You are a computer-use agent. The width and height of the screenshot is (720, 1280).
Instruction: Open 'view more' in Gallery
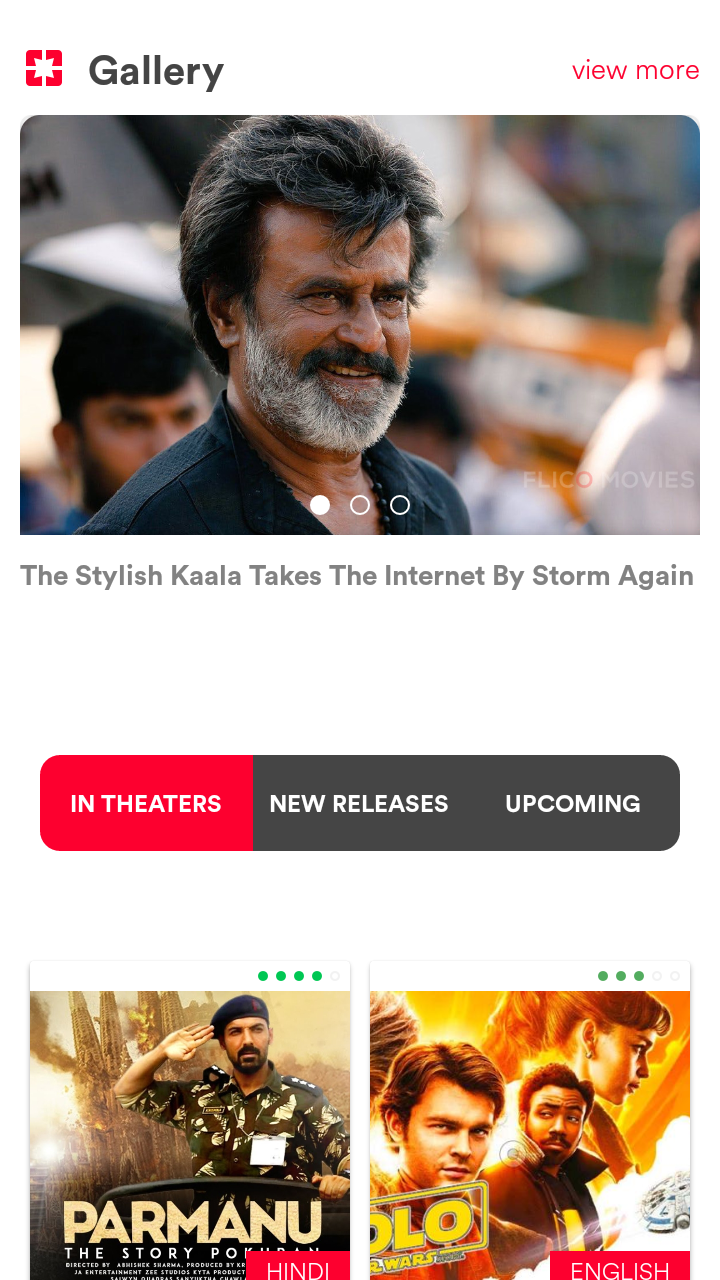[635, 71]
